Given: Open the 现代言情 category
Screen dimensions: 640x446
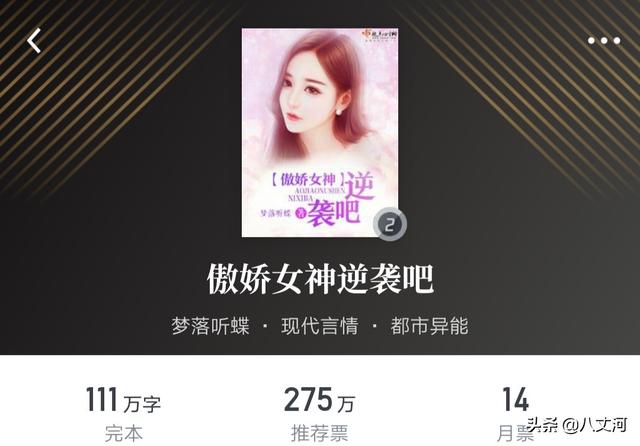Looking at the screenshot, I should tap(320, 327).
